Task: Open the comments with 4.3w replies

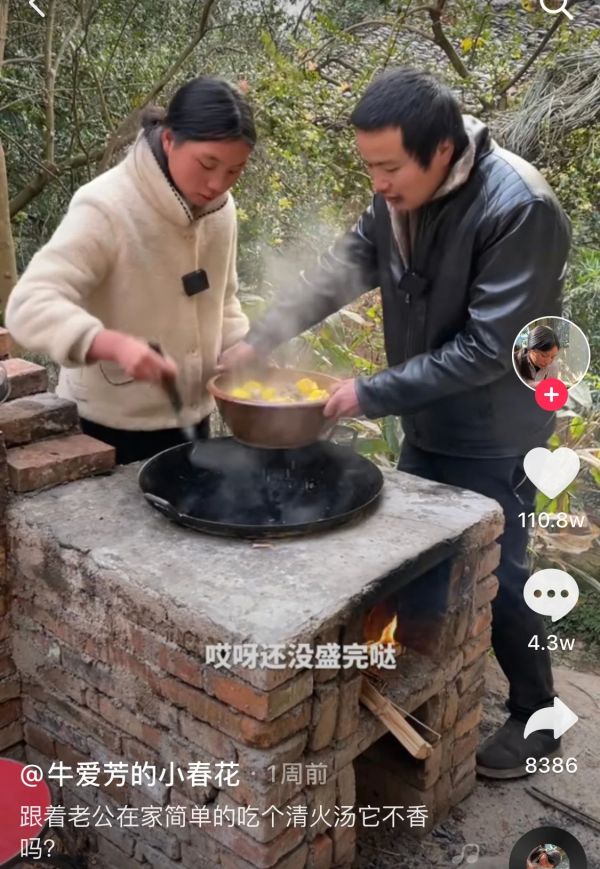Action: 551,595
